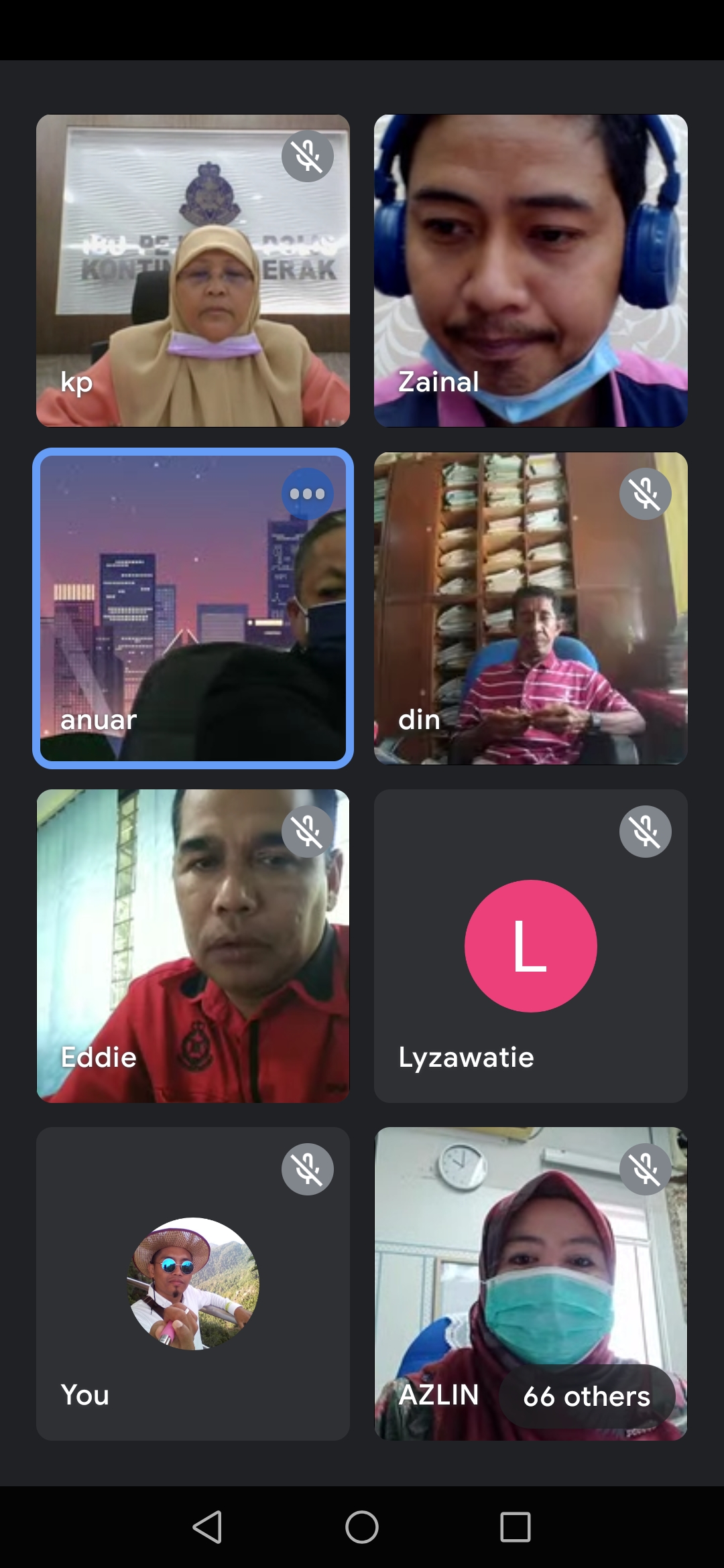724x1568 pixels.
Task: Select Eddie's video tile
Action: (193, 946)
